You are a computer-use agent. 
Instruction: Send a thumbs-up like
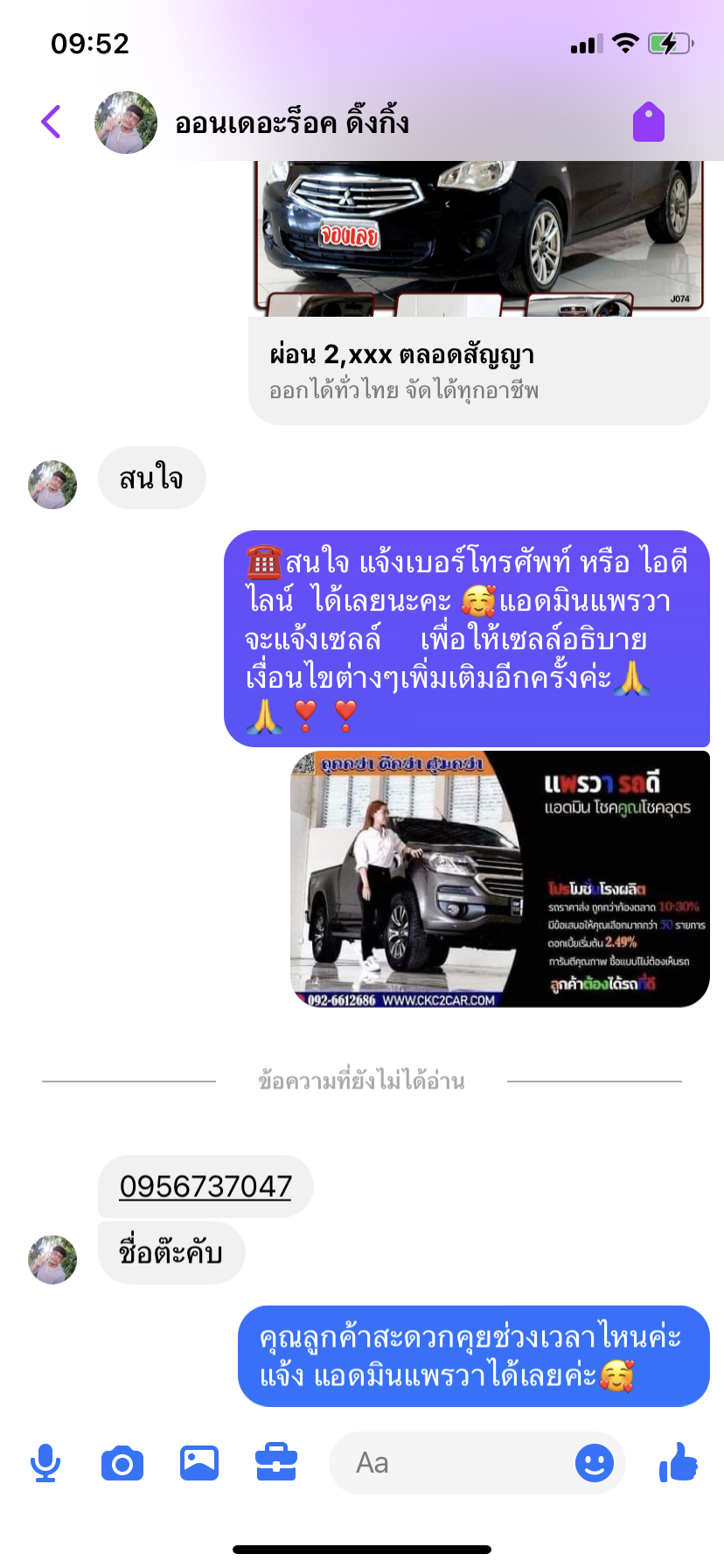pyautogui.click(x=679, y=1463)
